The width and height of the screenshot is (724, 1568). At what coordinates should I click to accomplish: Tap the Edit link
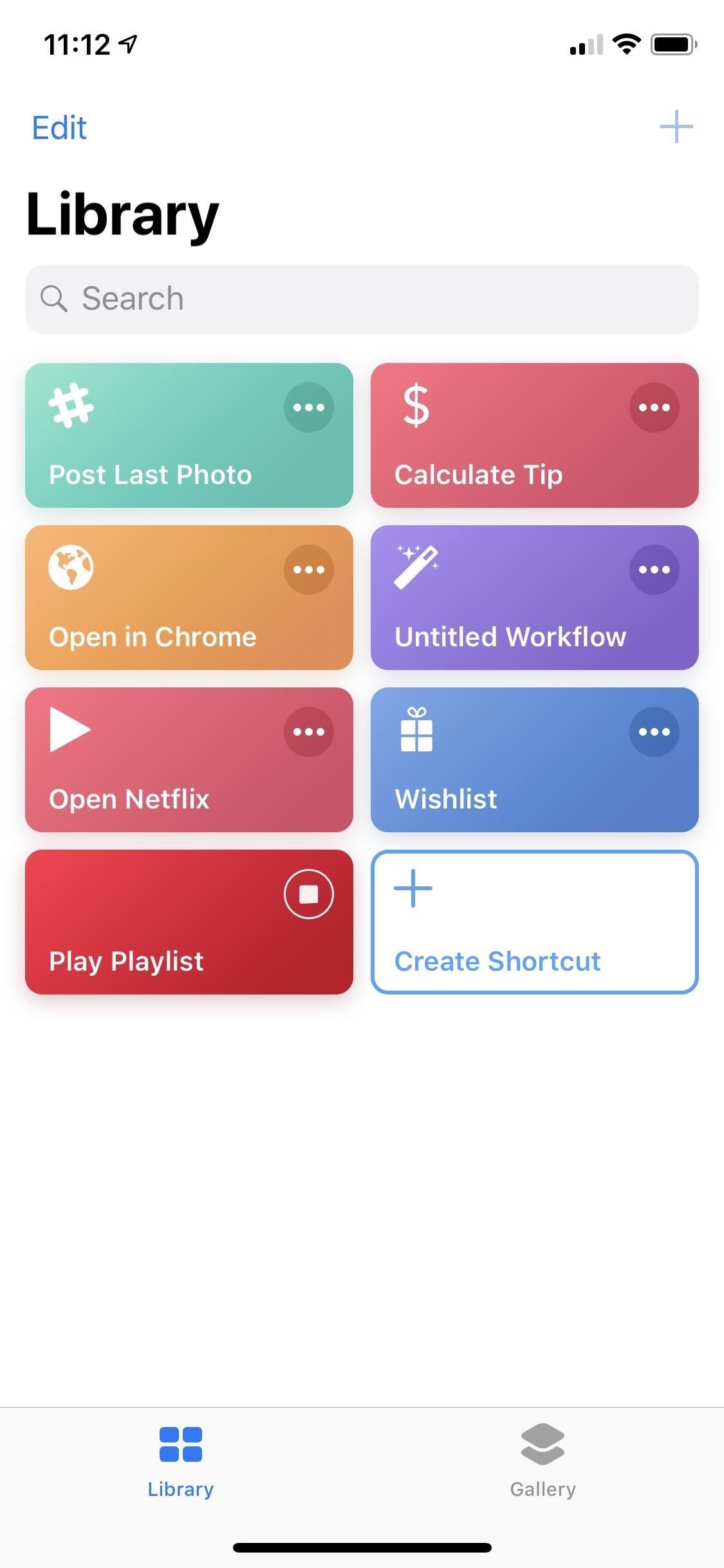point(59,127)
